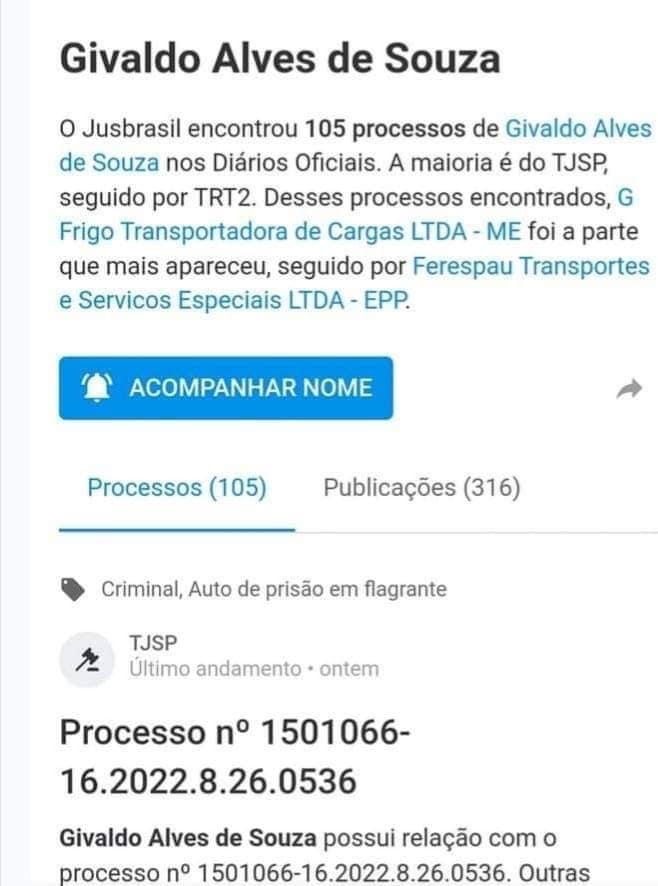The height and width of the screenshot is (886, 658).
Task: Open the Givaldo Alves de Souza link
Action: click(577, 129)
